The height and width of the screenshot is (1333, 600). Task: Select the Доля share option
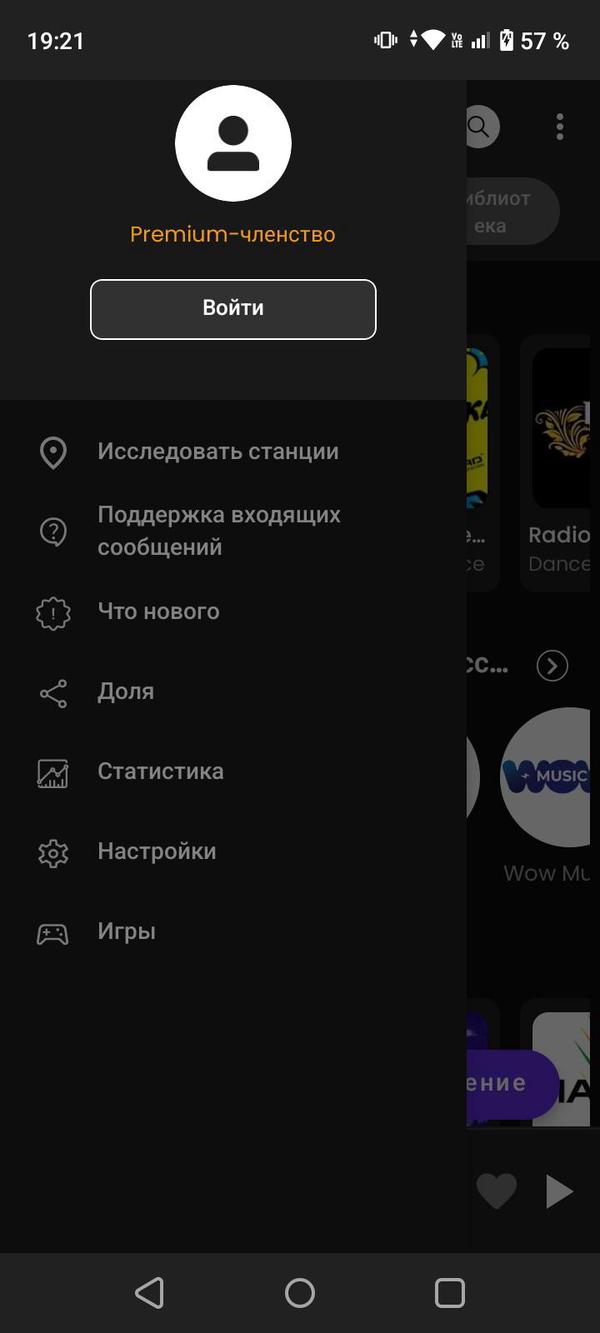coord(126,692)
